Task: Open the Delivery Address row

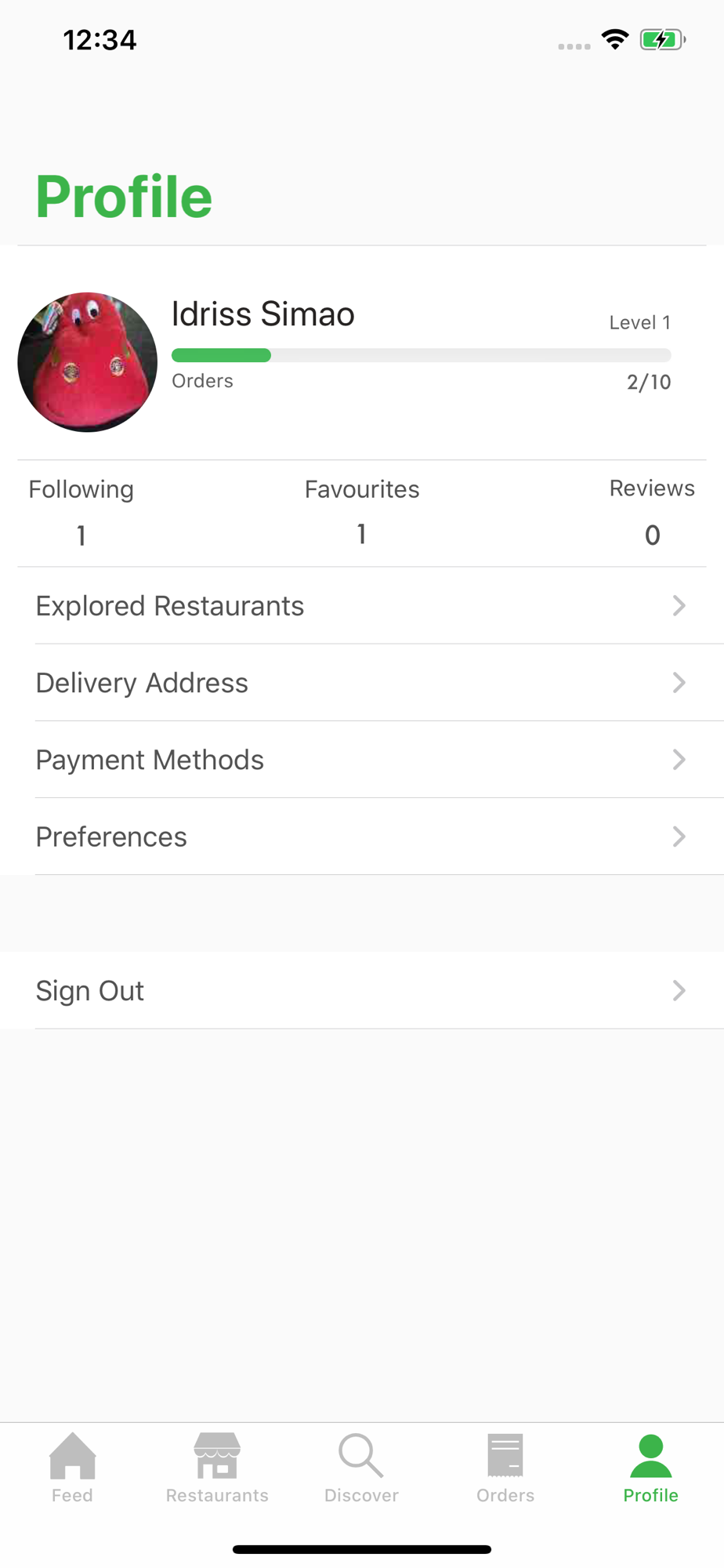Action: (x=362, y=682)
